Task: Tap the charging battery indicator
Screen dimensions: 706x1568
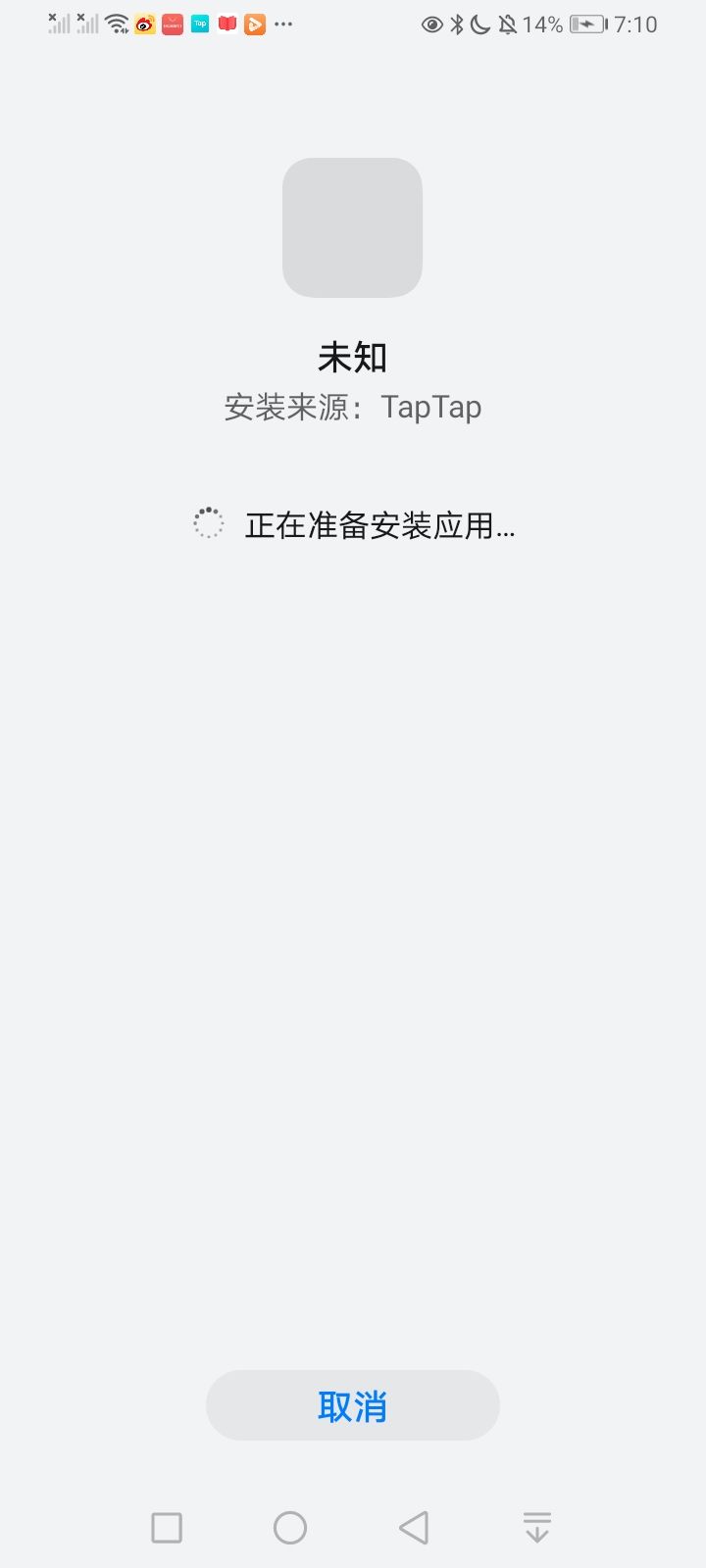Action: click(x=587, y=24)
